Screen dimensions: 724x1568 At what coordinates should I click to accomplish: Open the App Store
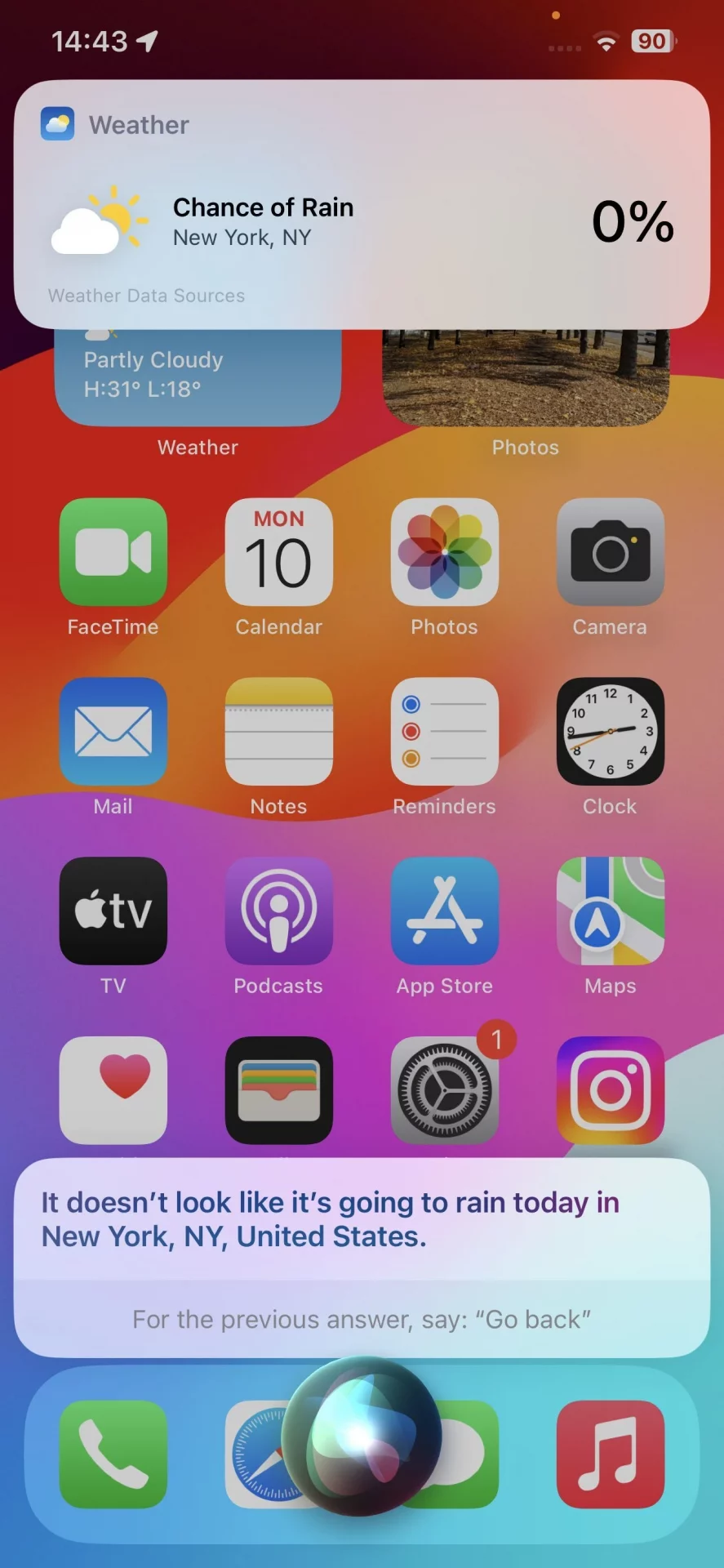tap(445, 911)
